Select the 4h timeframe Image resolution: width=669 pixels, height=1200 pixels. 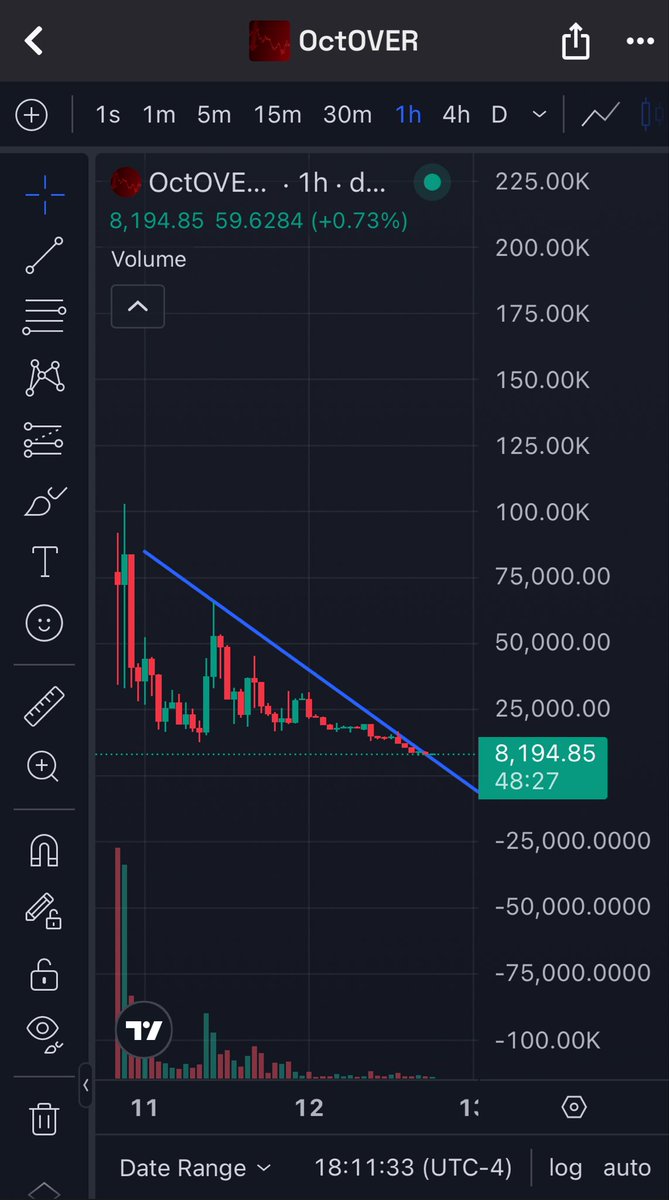coord(456,115)
